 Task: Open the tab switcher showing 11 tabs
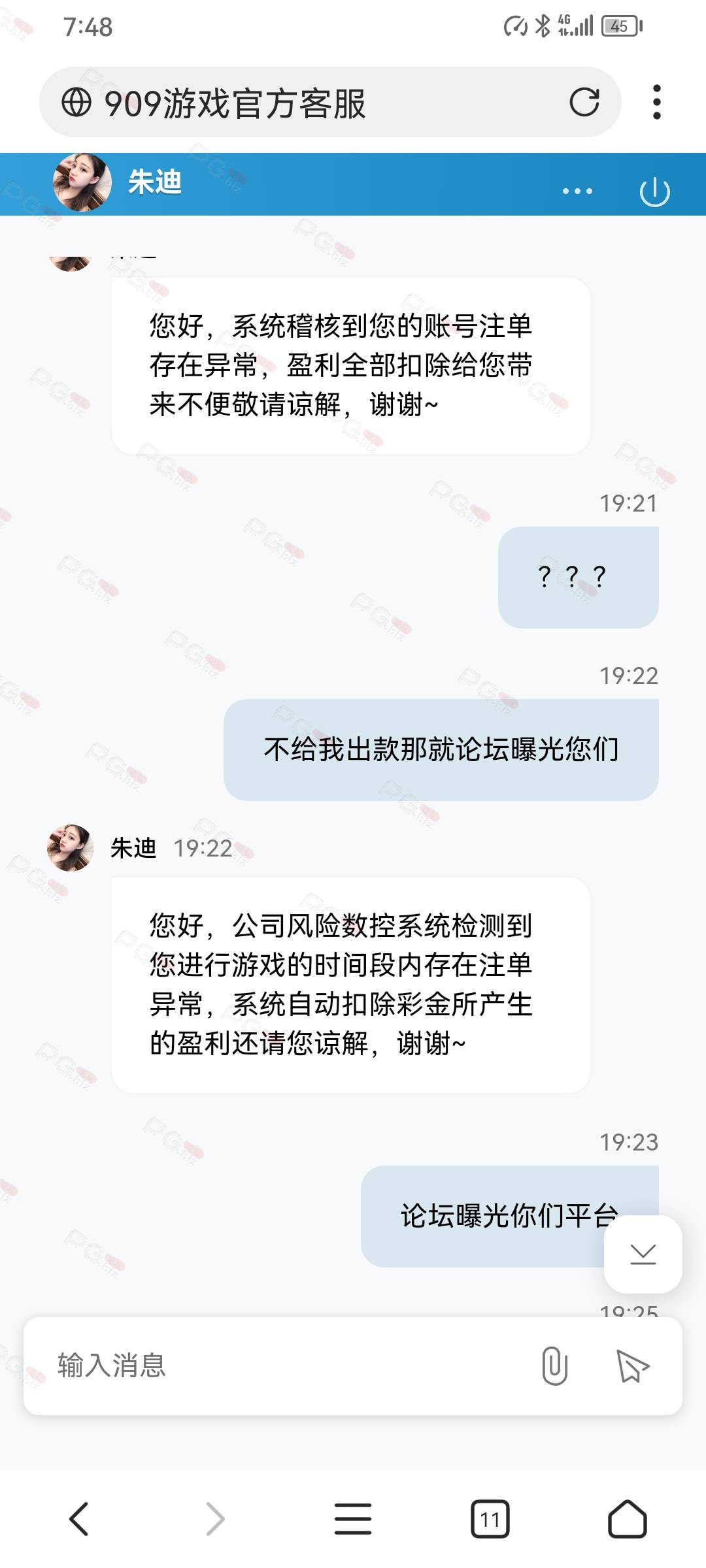[x=490, y=1519]
